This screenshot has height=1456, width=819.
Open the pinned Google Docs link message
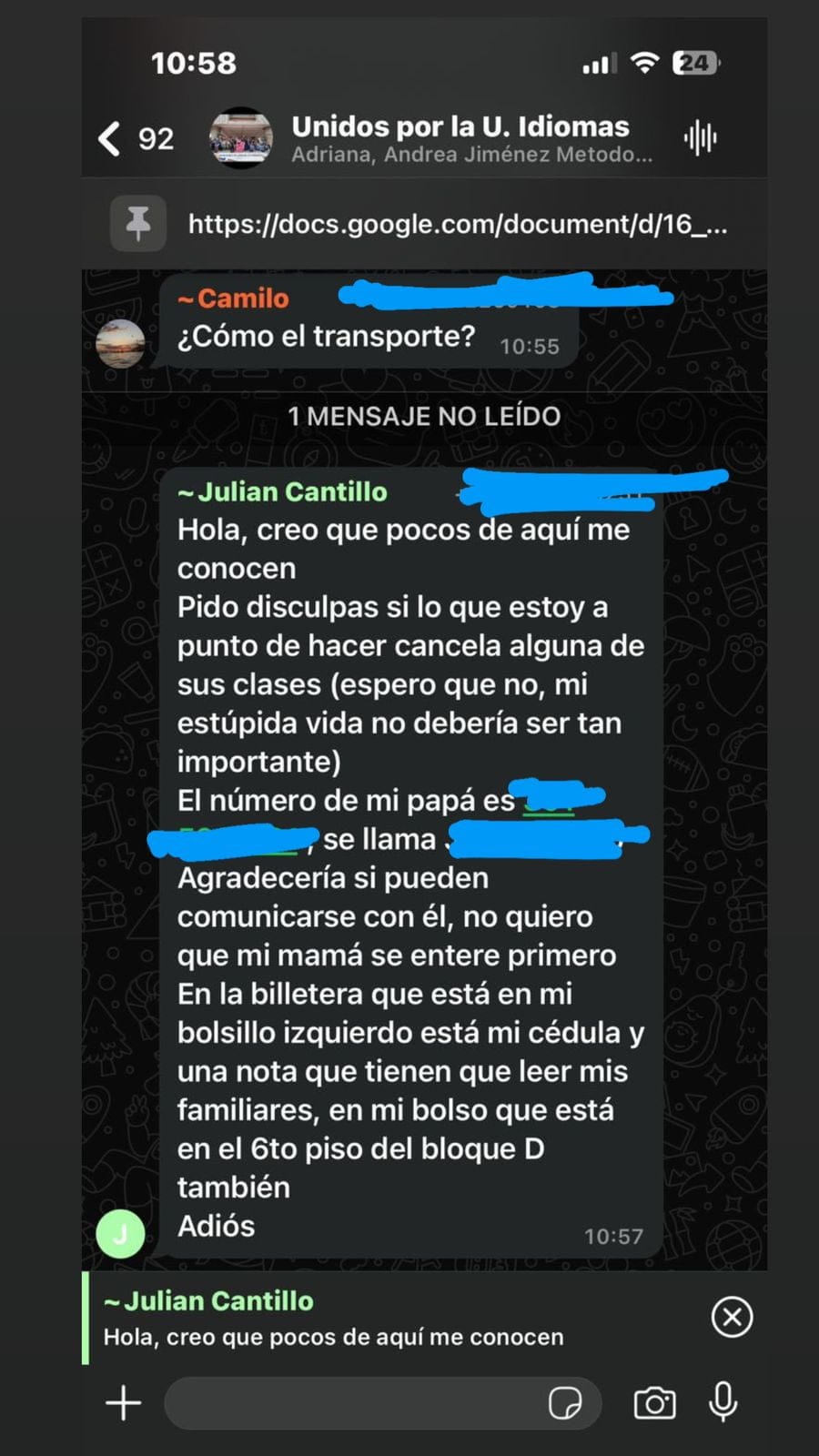[455, 224]
